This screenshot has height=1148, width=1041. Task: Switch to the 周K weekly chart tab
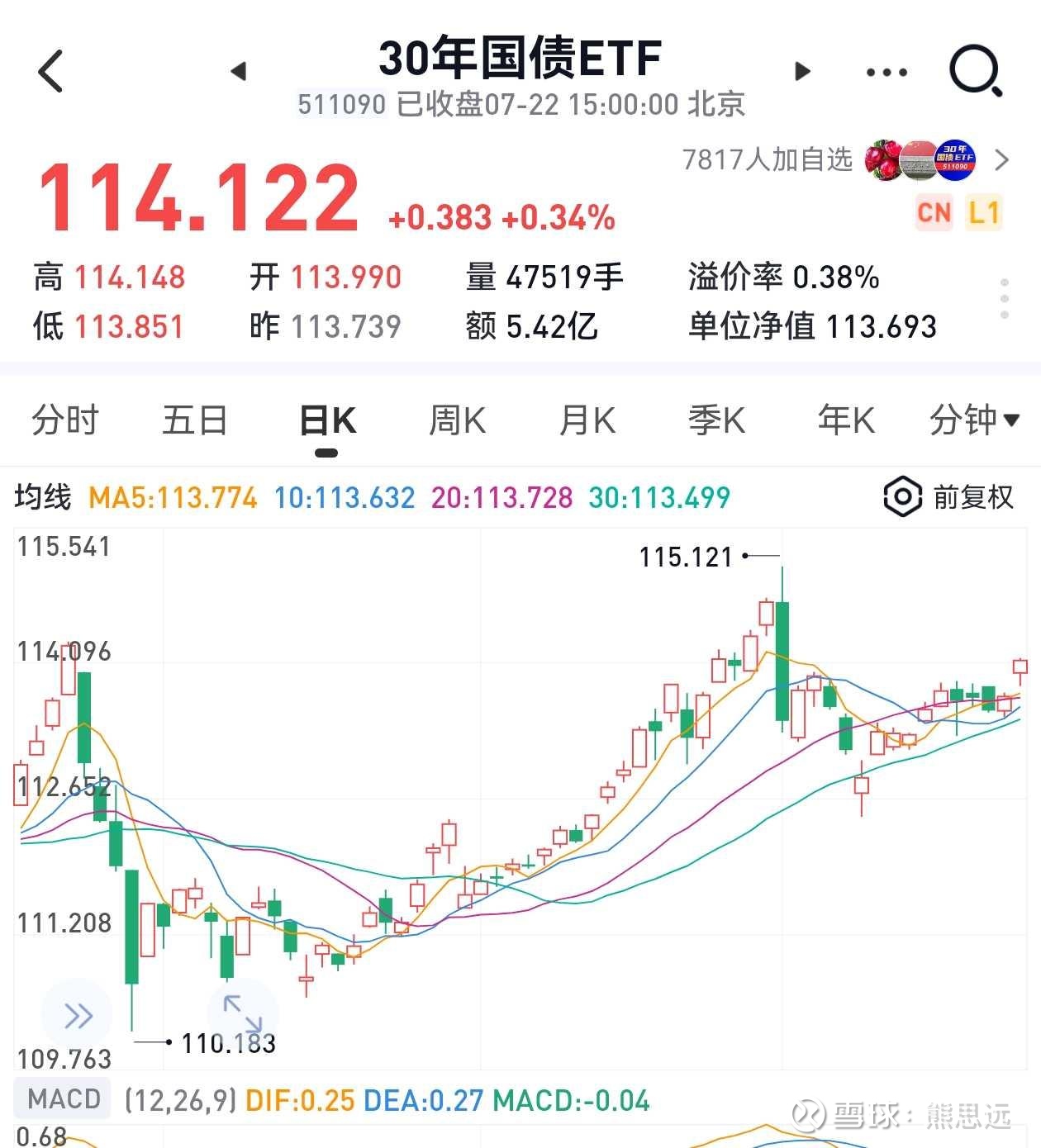[458, 420]
